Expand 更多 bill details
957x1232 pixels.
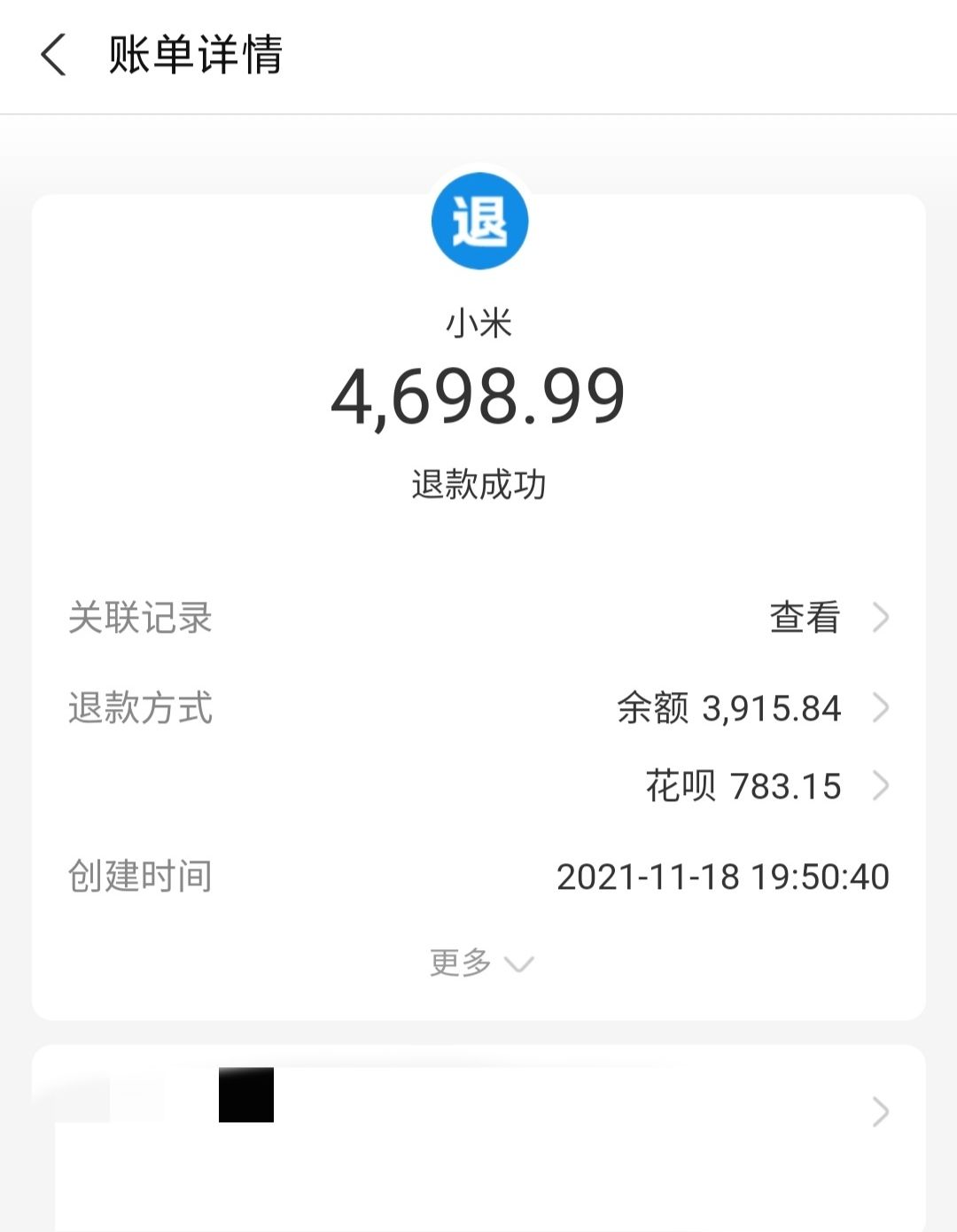click(479, 963)
